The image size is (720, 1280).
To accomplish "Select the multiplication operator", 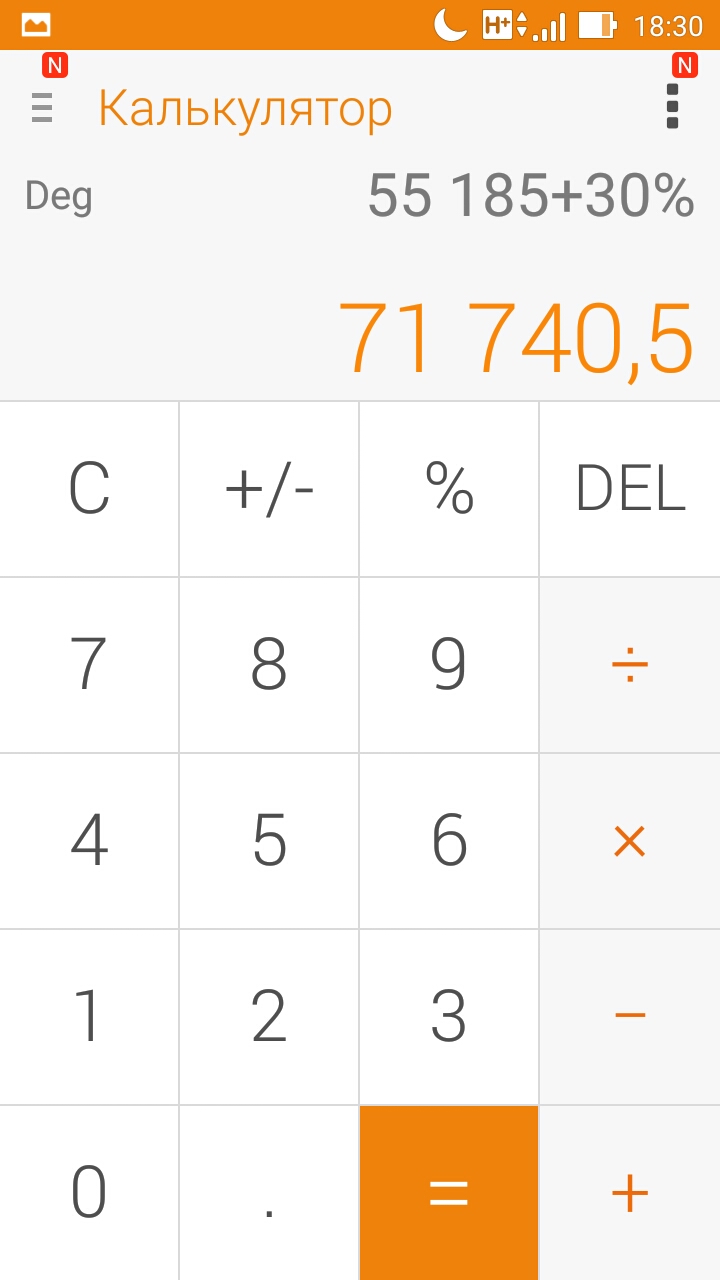I will (630, 841).
